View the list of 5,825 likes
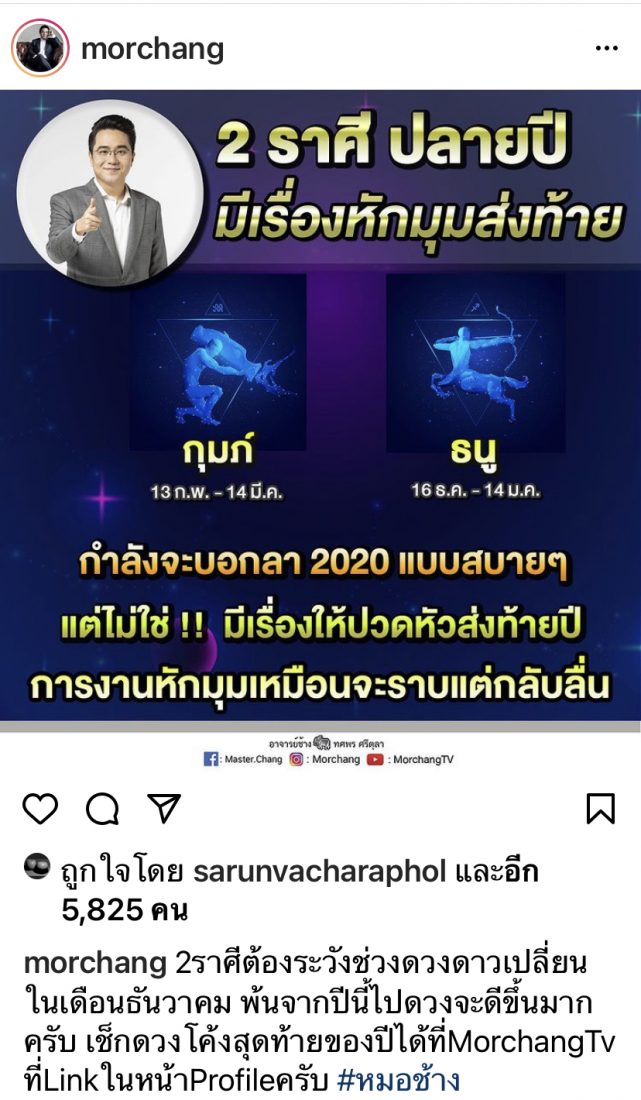Viewport: 641px width, 1100px height. [x=123, y=911]
